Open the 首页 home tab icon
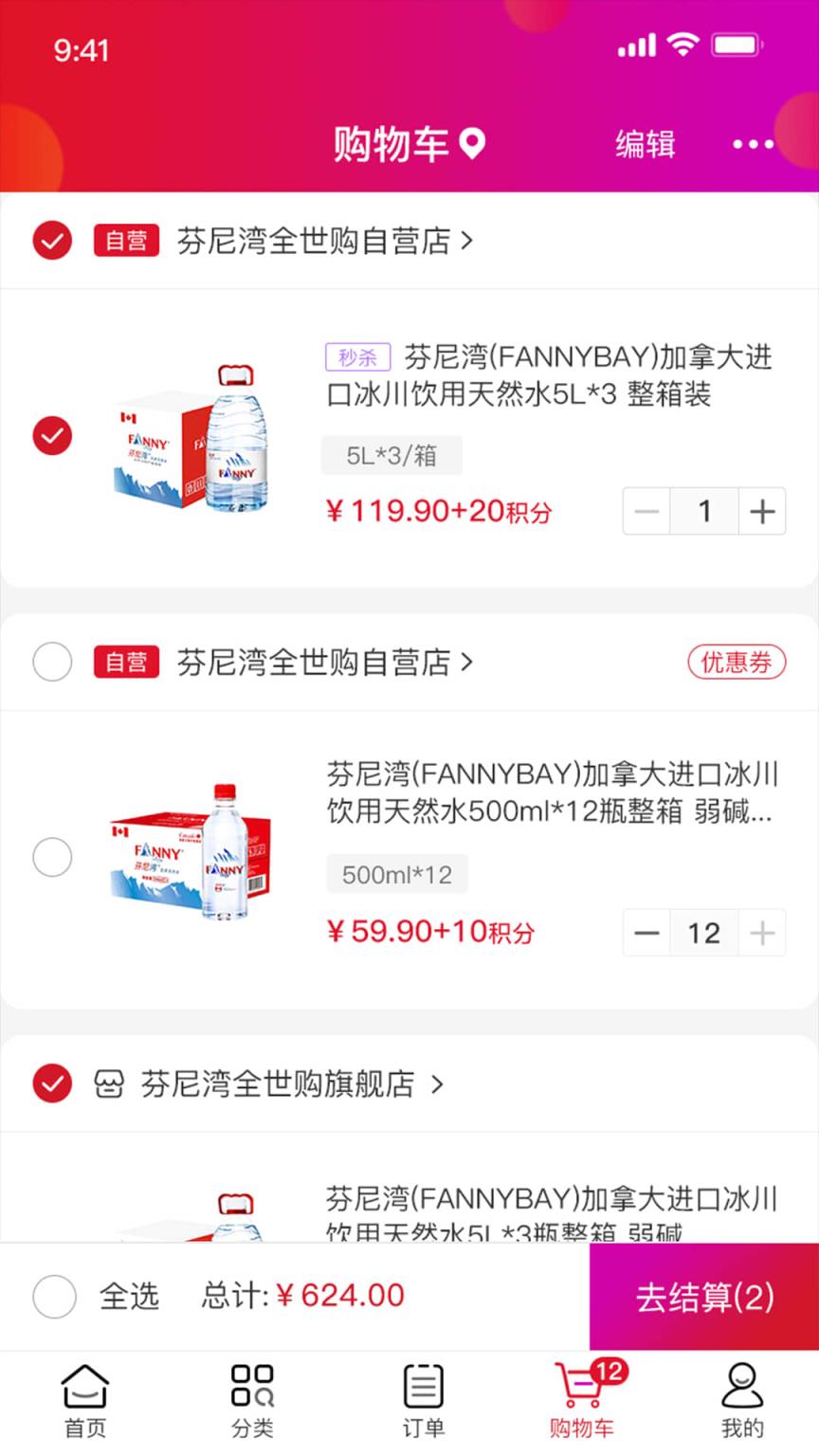The width and height of the screenshot is (819, 1456). pos(83,1388)
